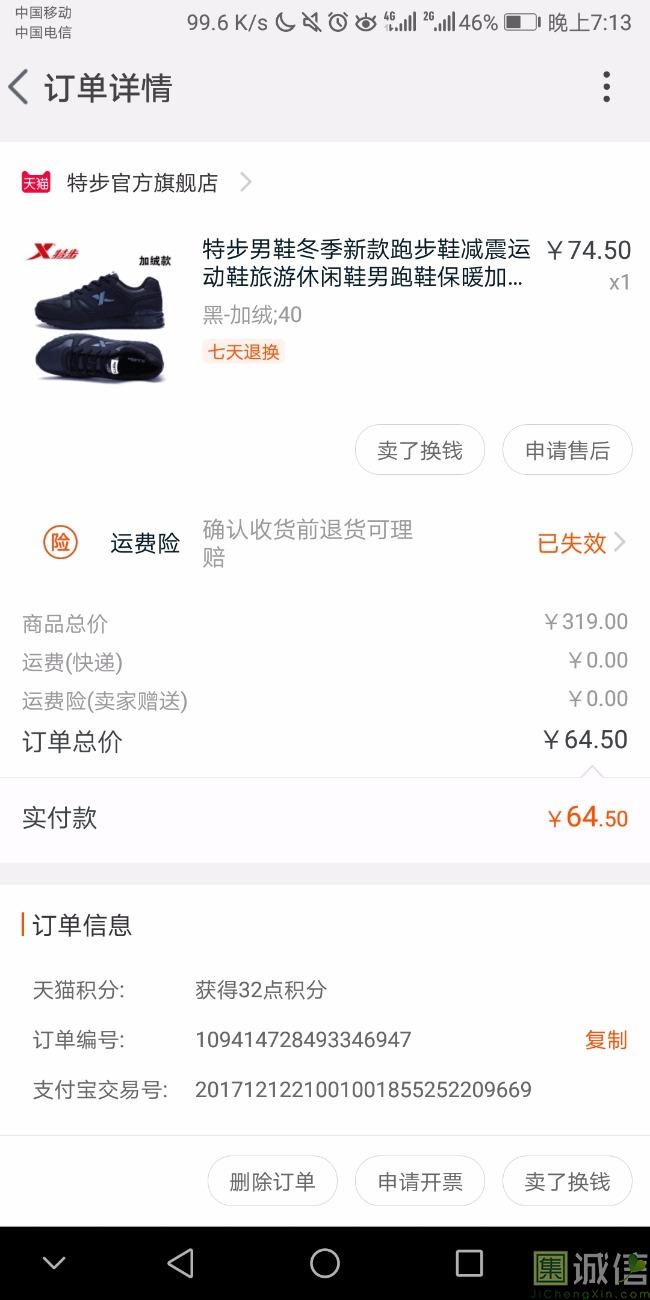
Task: Tap 卖了换钱 beside 申请开票
Action: click(x=567, y=1182)
